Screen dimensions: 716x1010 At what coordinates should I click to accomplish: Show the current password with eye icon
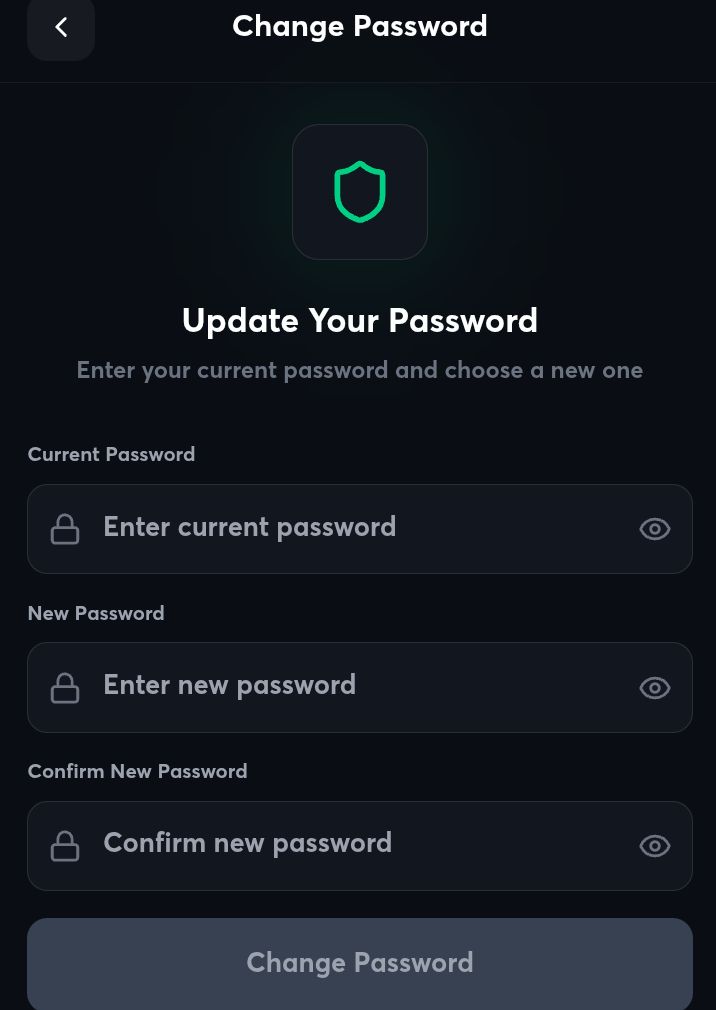click(654, 529)
